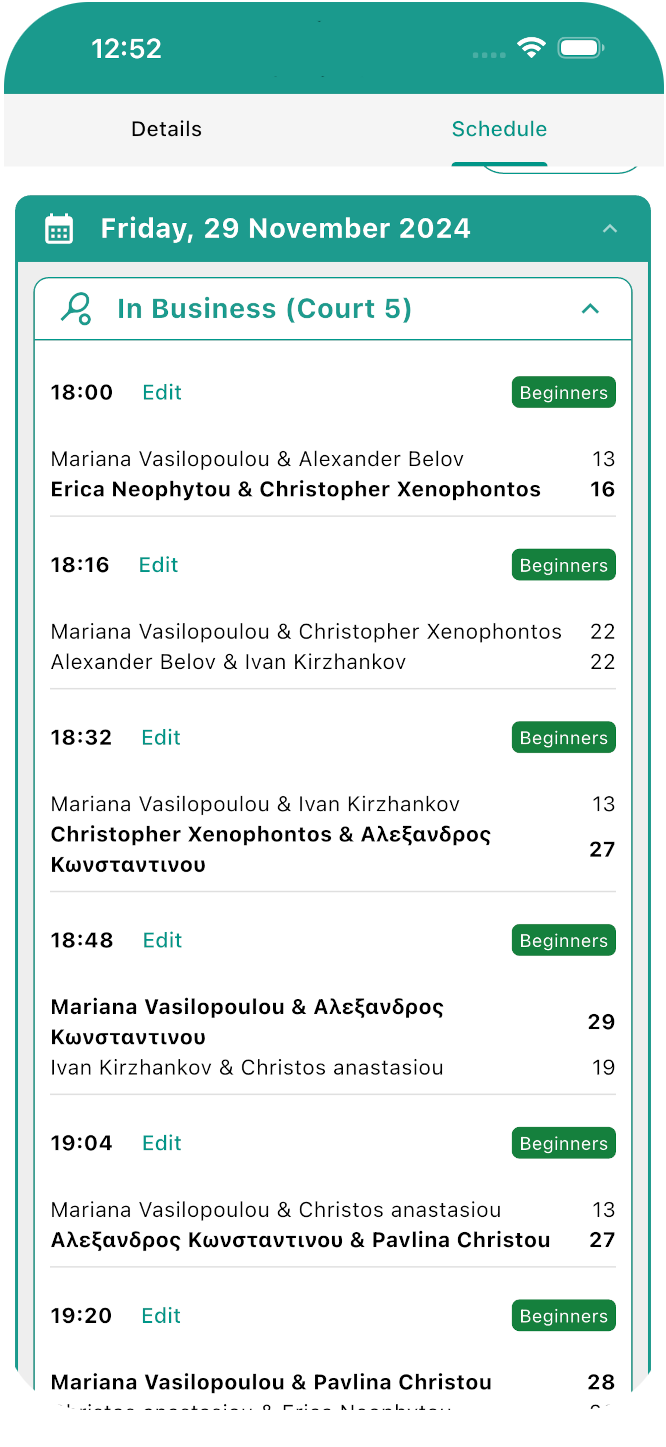
Task: Edit the 19:20 match
Action: (161, 1315)
